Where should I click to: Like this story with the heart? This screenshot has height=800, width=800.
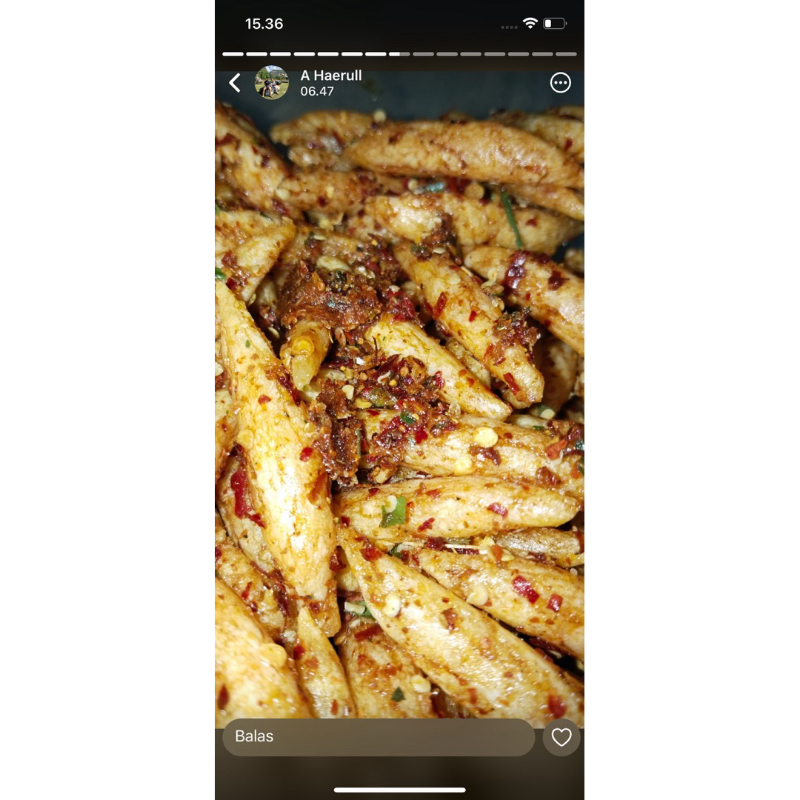[562, 737]
